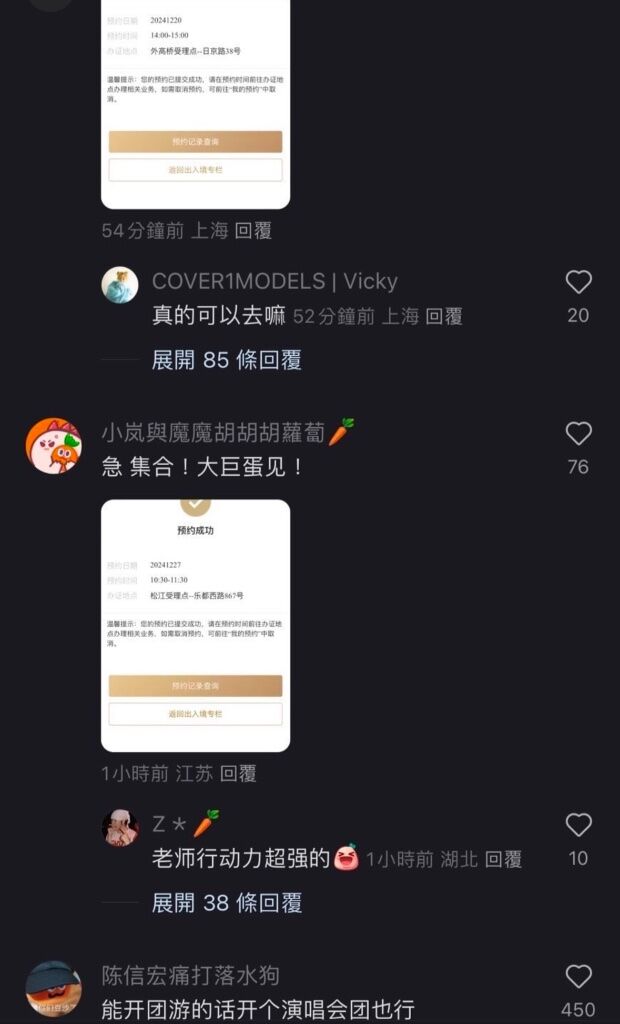Like 小岚與魔魔胡胡胡蘿蔔's comment
Image resolution: width=620 pixels, height=1024 pixels.
pos(578,434)
